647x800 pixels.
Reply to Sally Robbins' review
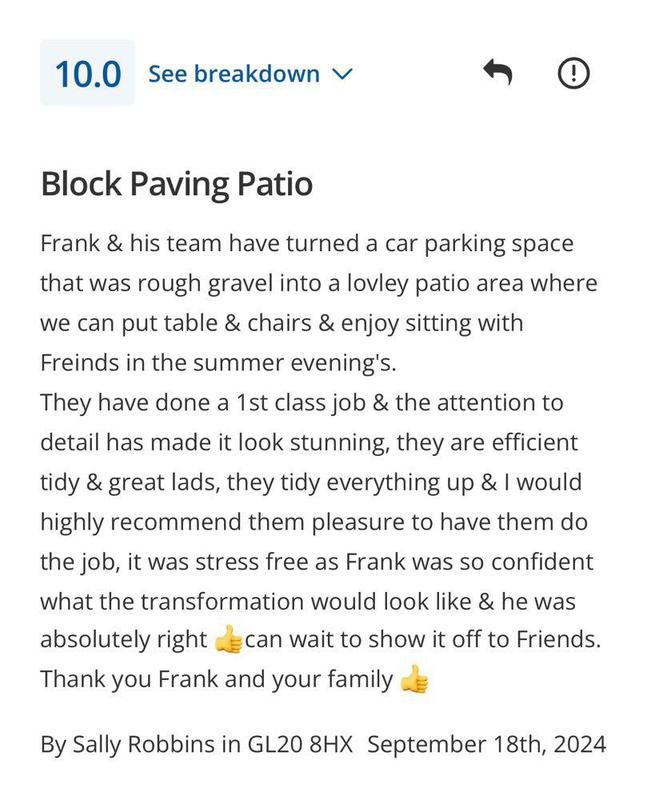[x=497, y=72]
